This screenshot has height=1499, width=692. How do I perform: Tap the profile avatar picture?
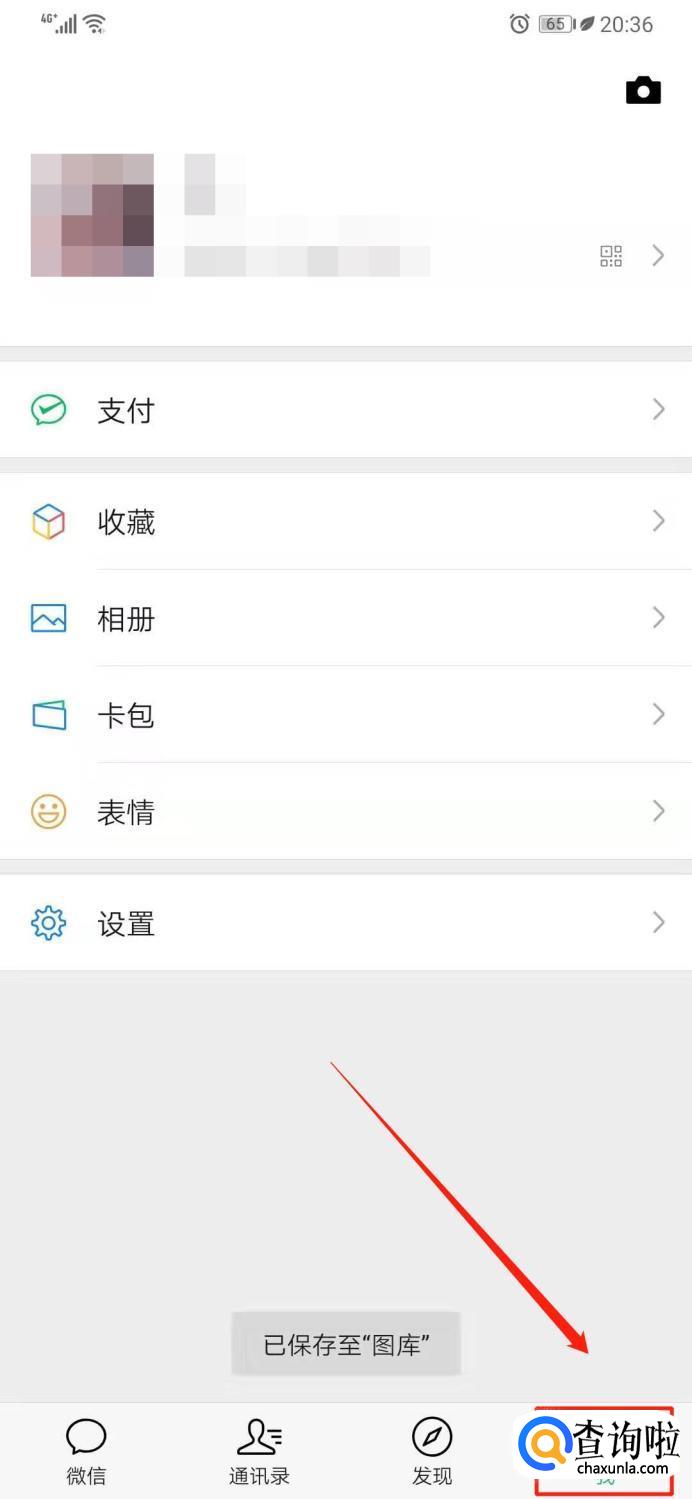tap(92, 215)
